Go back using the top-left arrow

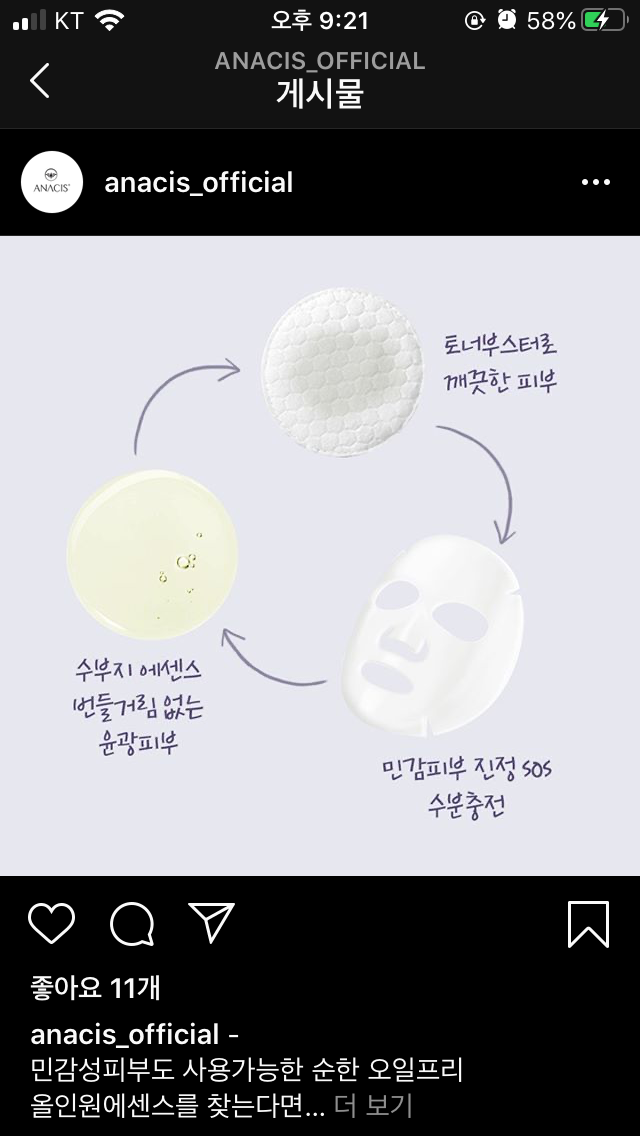(x=40, y=80)
